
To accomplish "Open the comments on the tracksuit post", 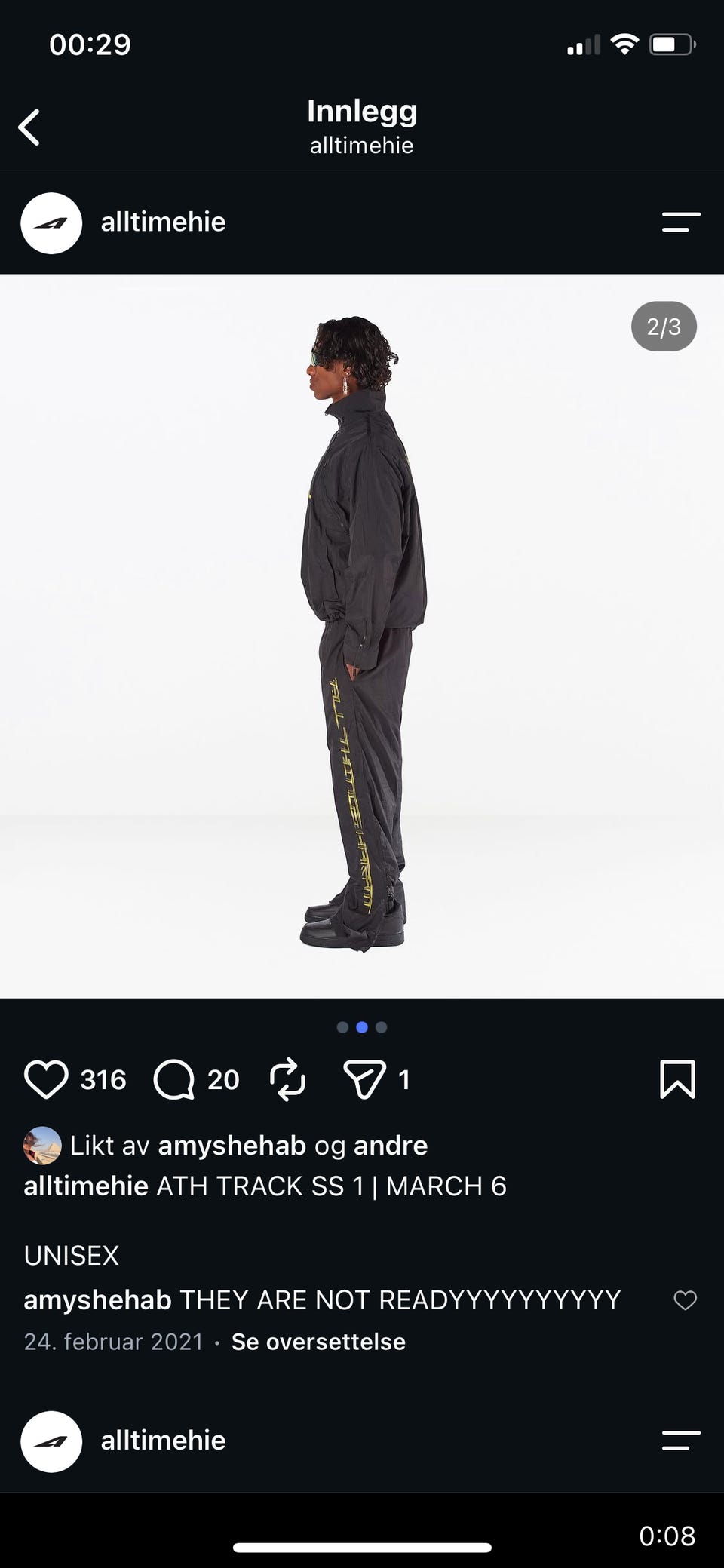I will click(174, 1079).
